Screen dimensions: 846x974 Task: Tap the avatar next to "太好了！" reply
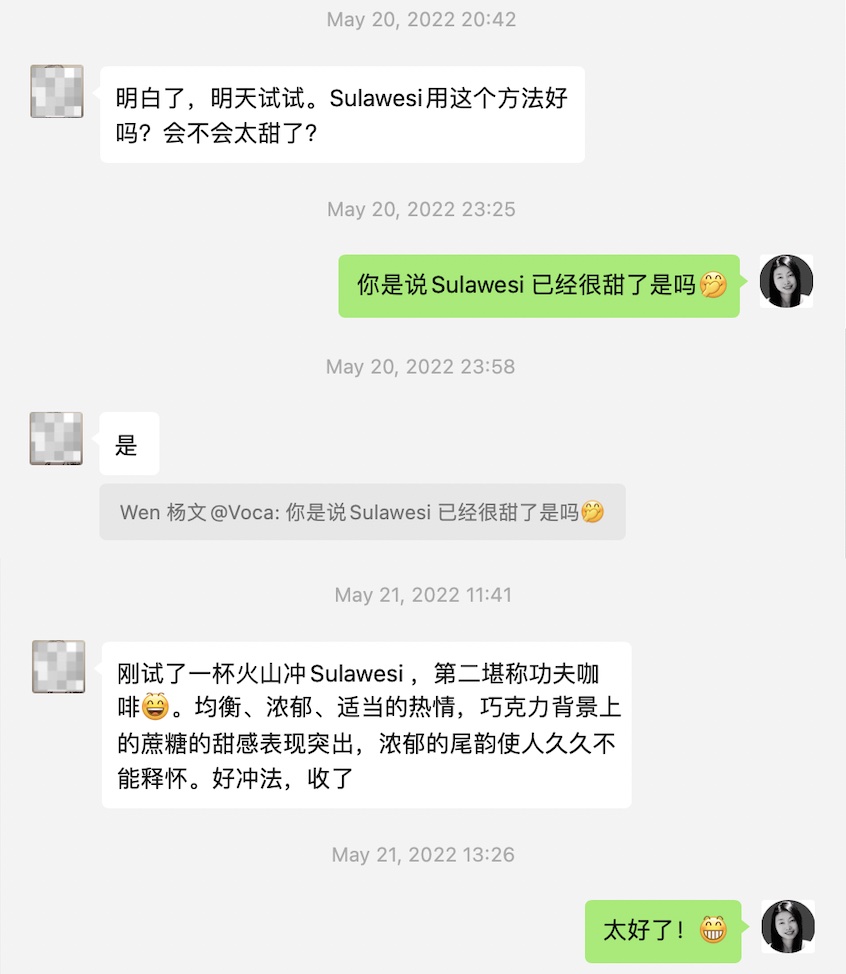(787, 926)
